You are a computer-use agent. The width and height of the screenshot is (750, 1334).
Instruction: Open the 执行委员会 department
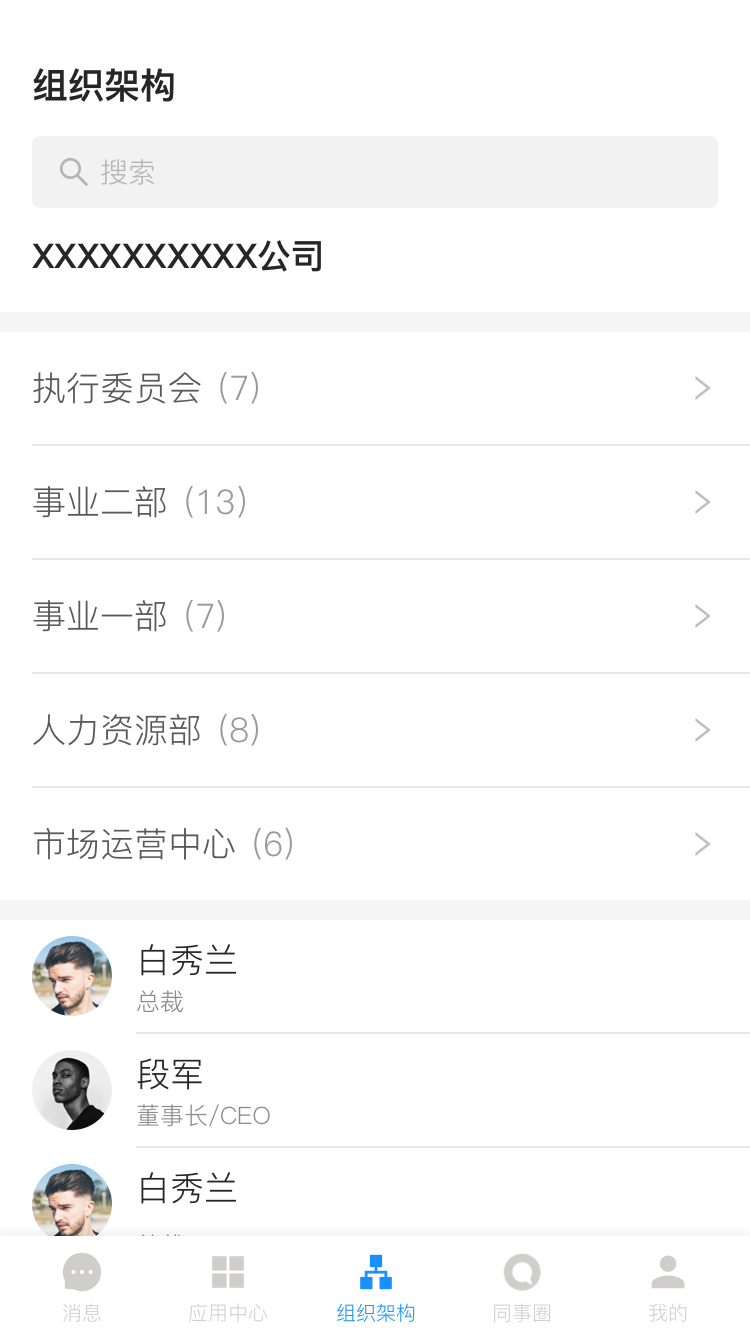374,388
